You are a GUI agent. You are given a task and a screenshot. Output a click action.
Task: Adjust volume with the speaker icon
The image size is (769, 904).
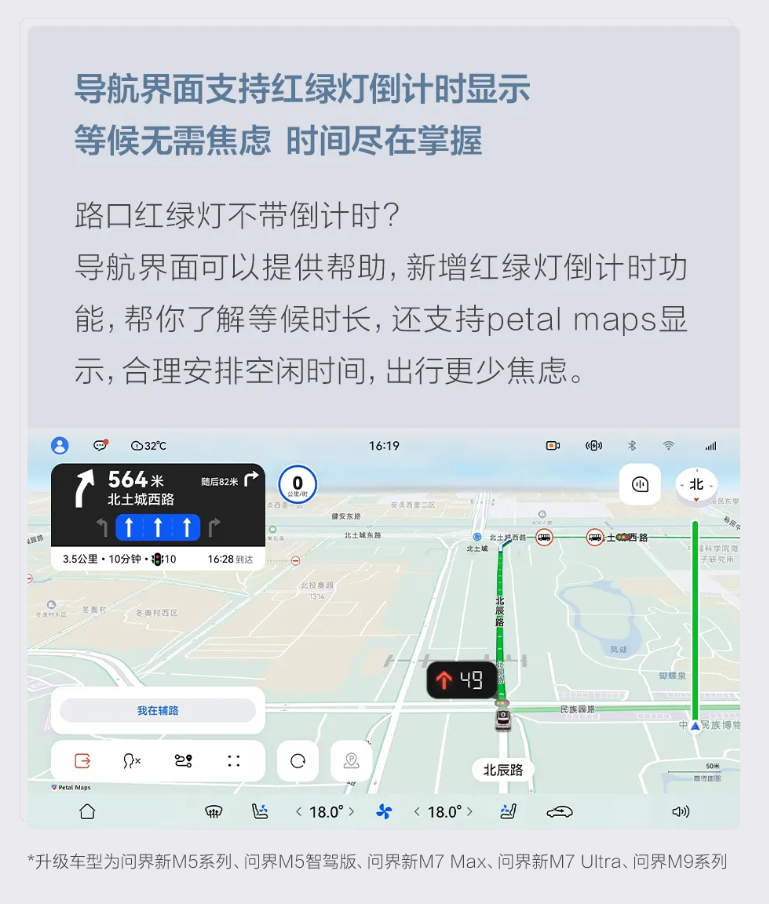[x=680, y=812]
